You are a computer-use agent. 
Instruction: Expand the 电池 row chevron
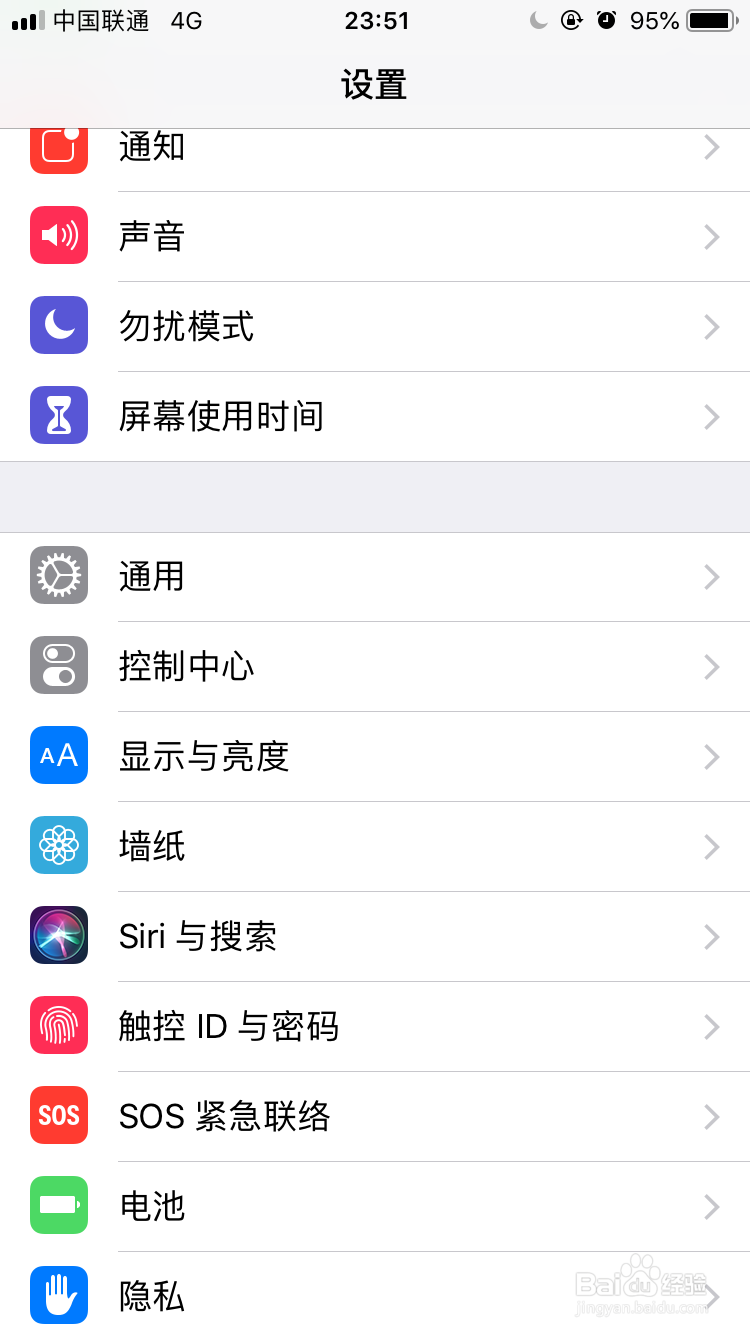[711, 1206]
